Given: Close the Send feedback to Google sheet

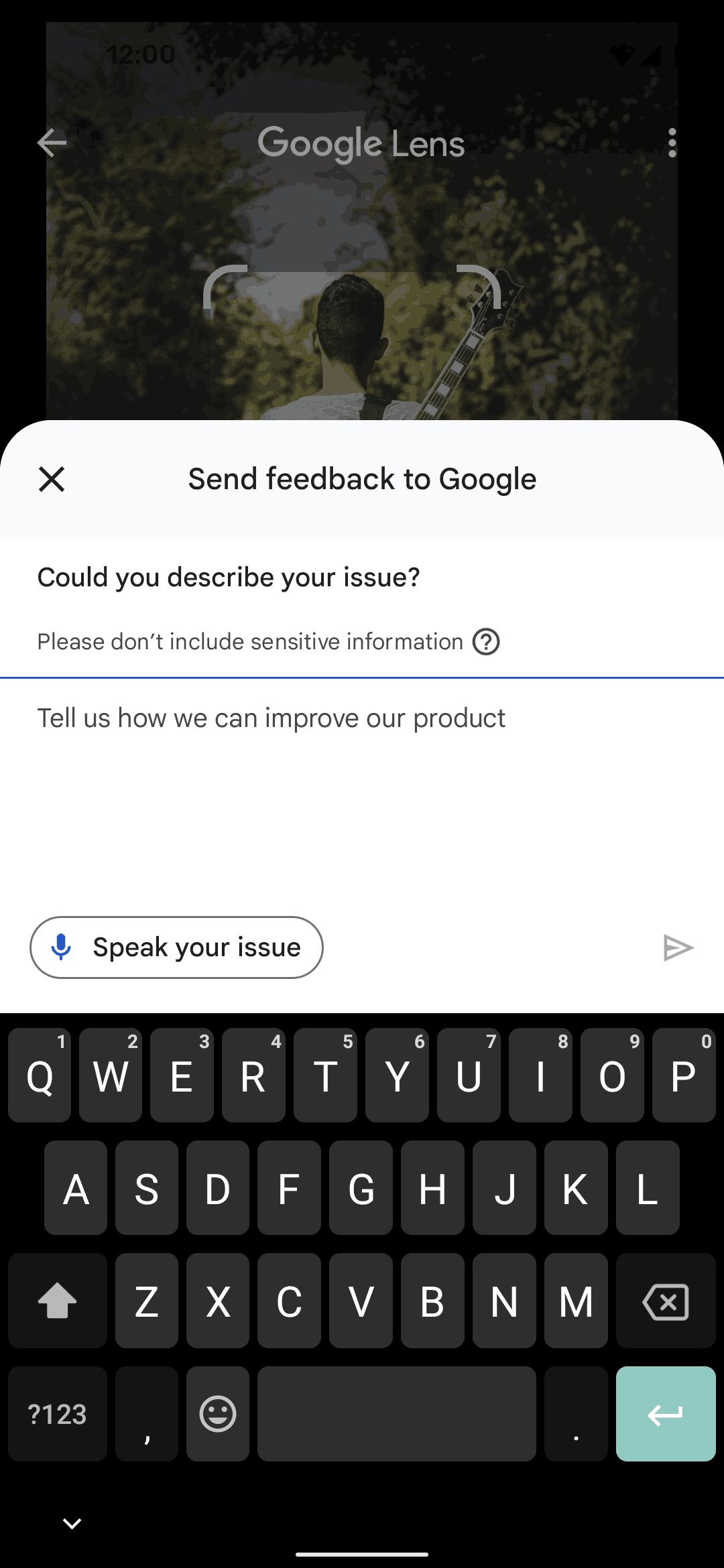Looking at the screenshot, I should pyautogui.click(x=52, y=479).
